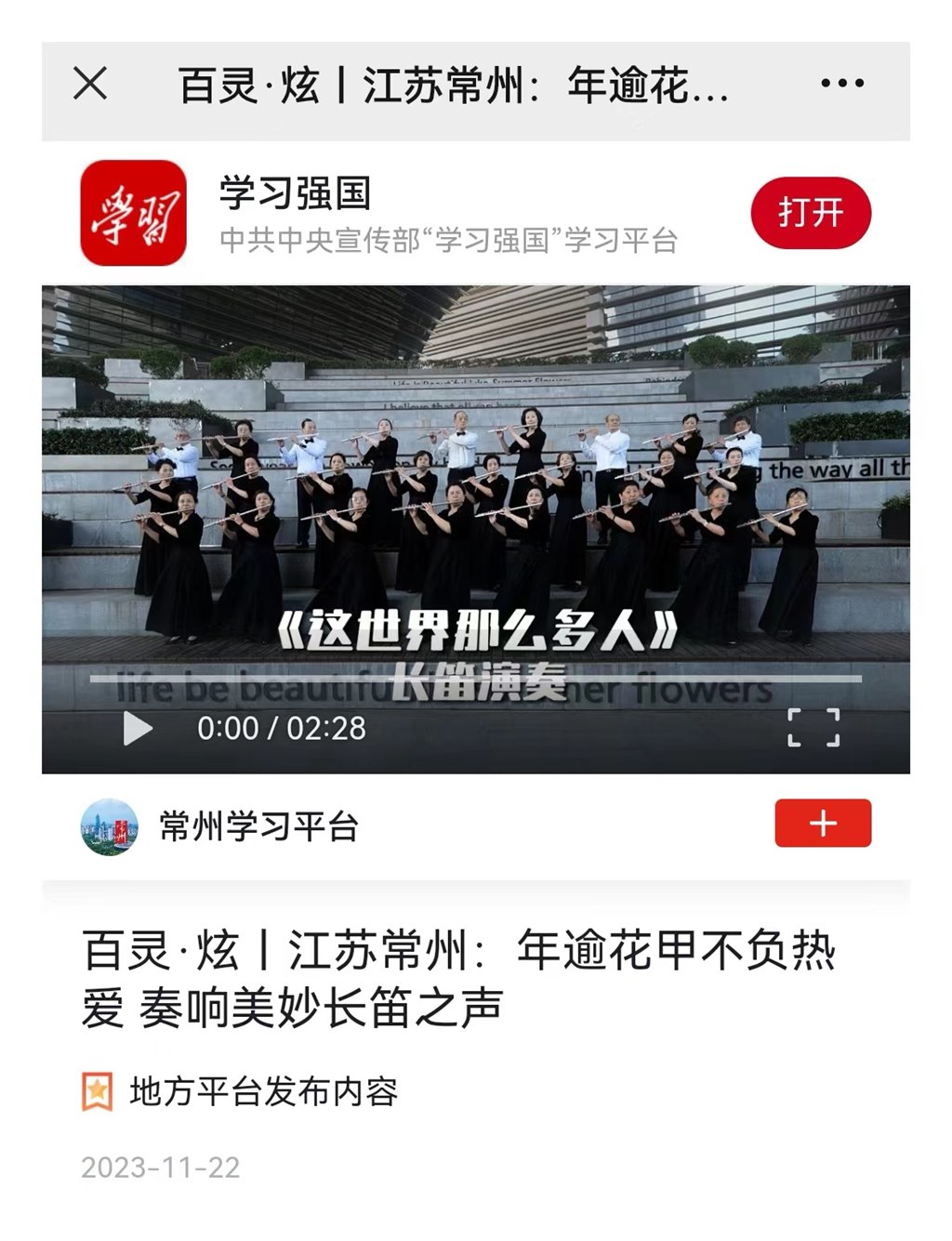Seek along the video progress bar
The height and width of the screenshot is (1241, 952).
[475, 680]
